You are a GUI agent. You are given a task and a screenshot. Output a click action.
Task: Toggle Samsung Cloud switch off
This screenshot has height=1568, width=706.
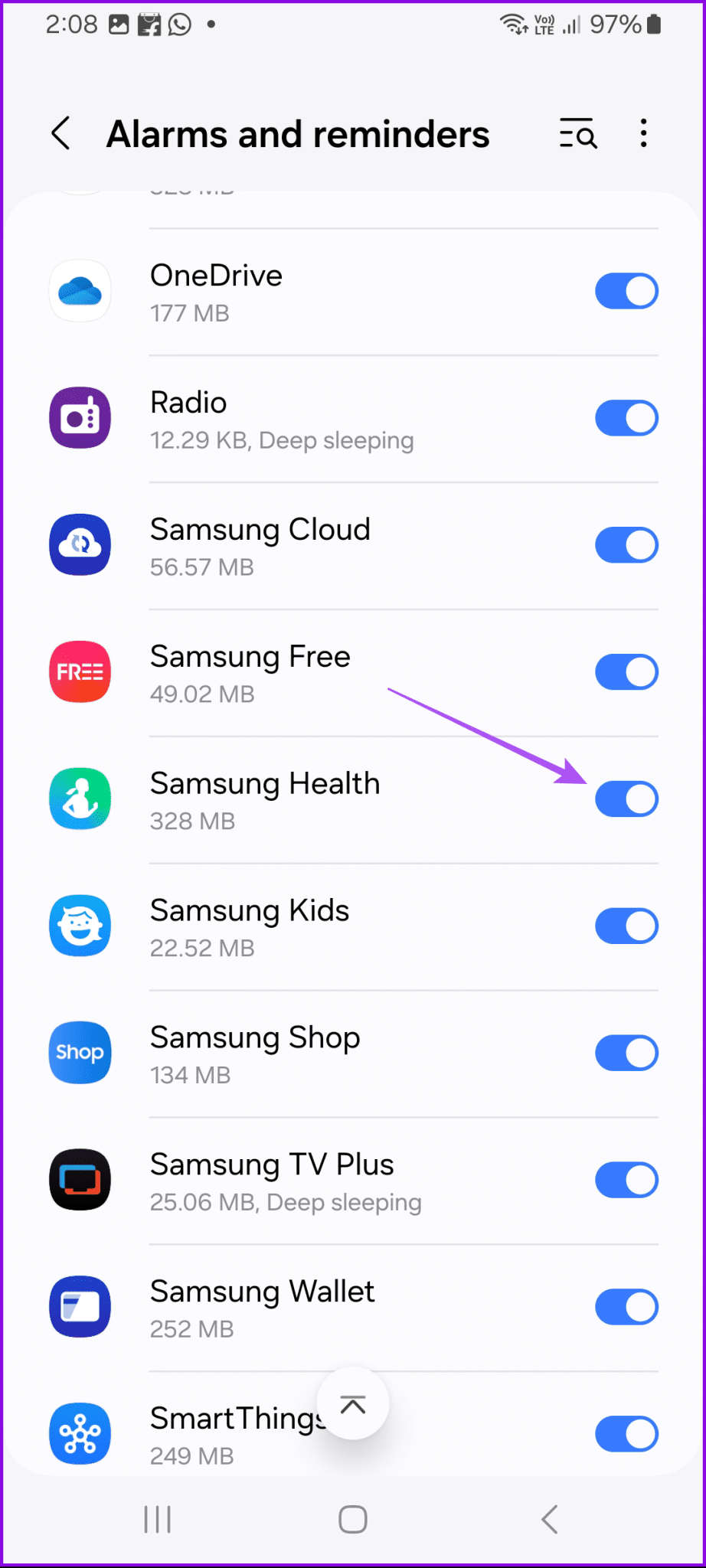coord(626,546)
